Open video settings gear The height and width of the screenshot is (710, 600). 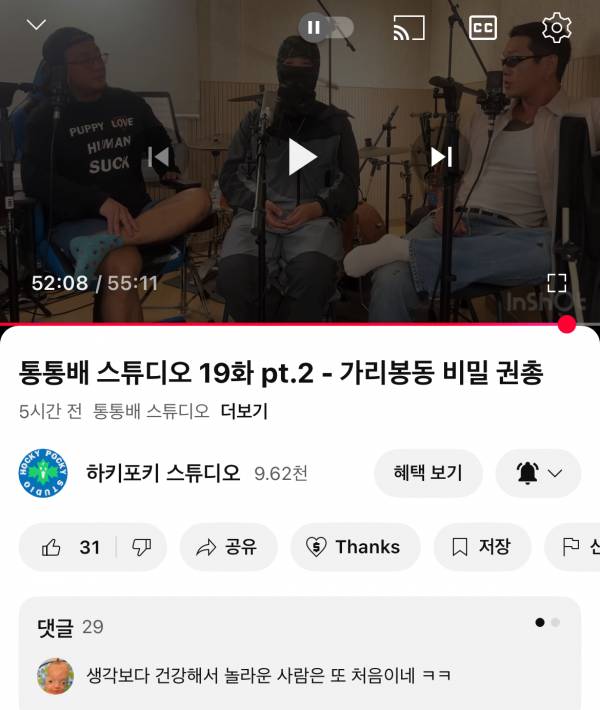pos(556,27)
